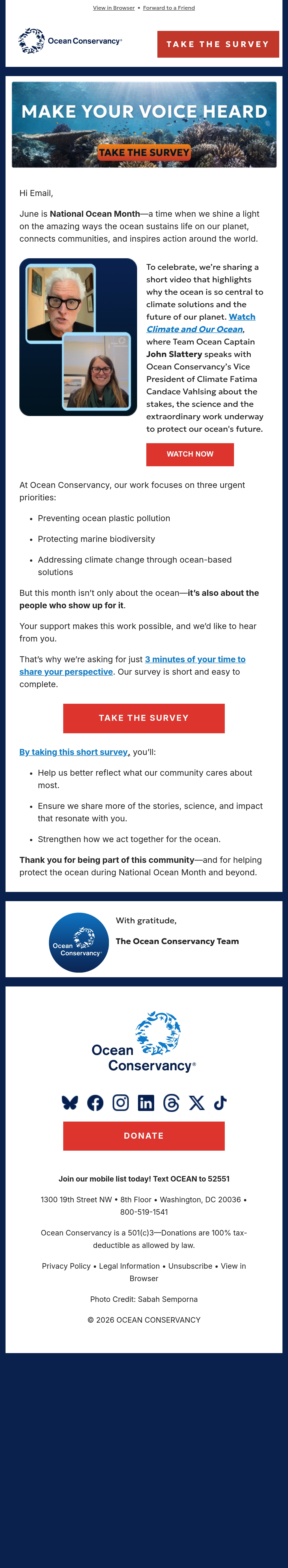Open the Threads icon
Screen dimensions: 288x1568
pos(171,1102)
